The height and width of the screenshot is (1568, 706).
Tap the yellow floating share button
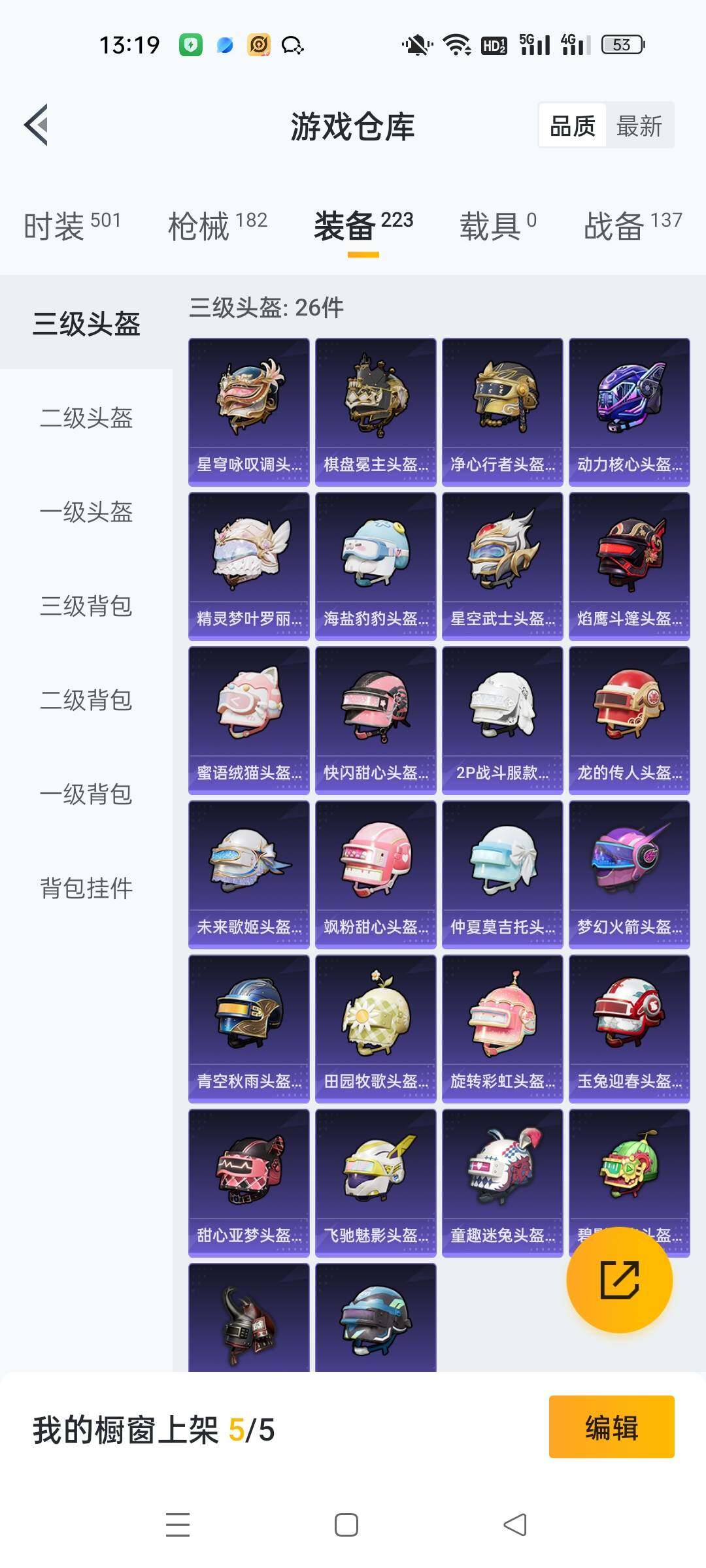point(619,1280)
